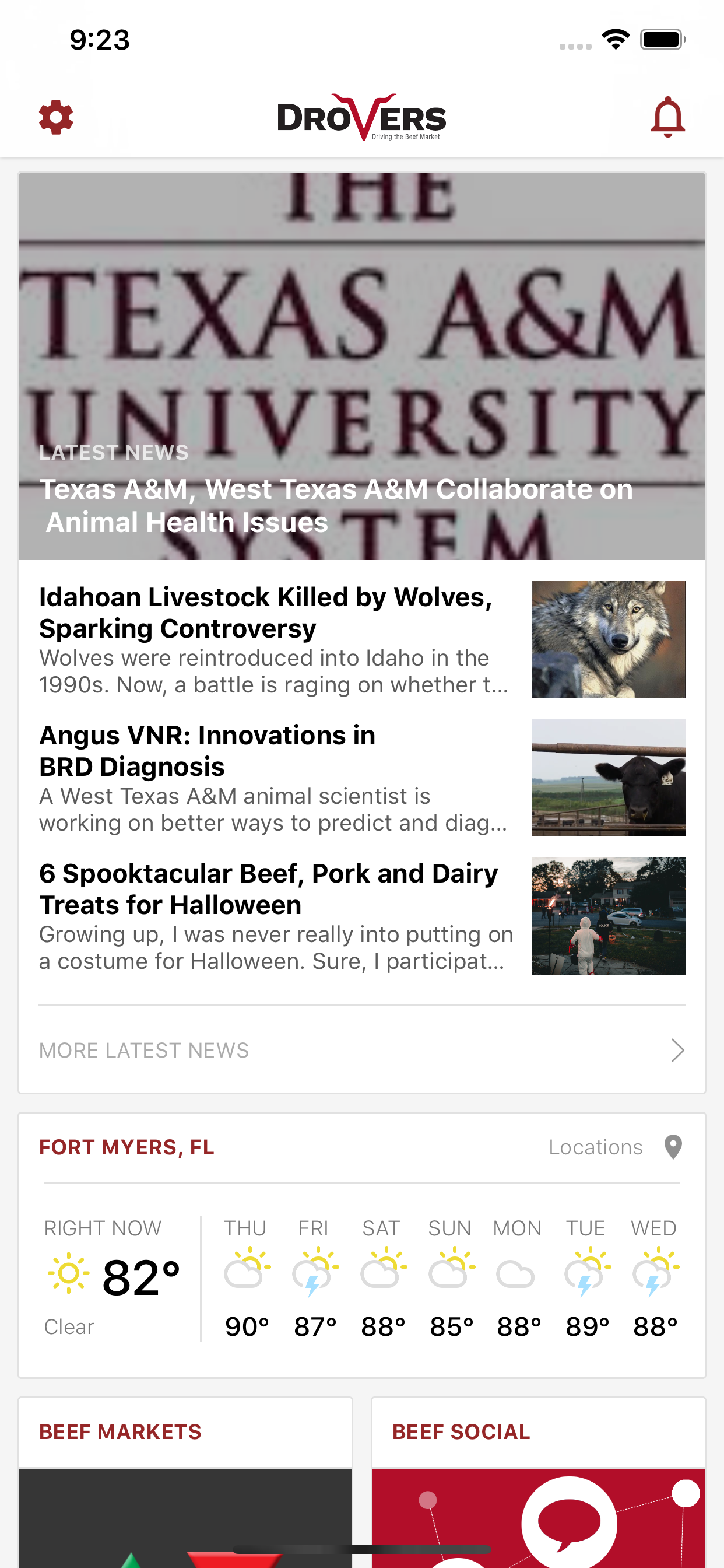View More Latest News

pos(361,1050)
